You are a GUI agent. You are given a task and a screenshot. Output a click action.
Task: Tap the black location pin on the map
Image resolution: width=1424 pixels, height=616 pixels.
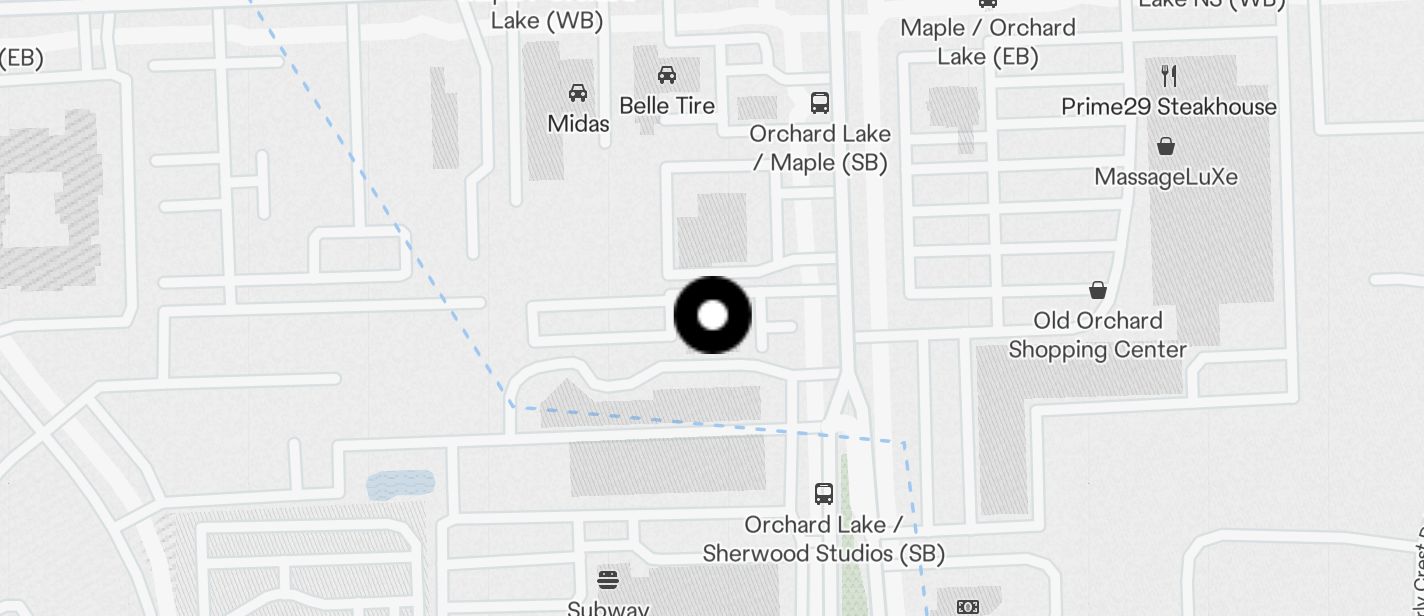713,316
